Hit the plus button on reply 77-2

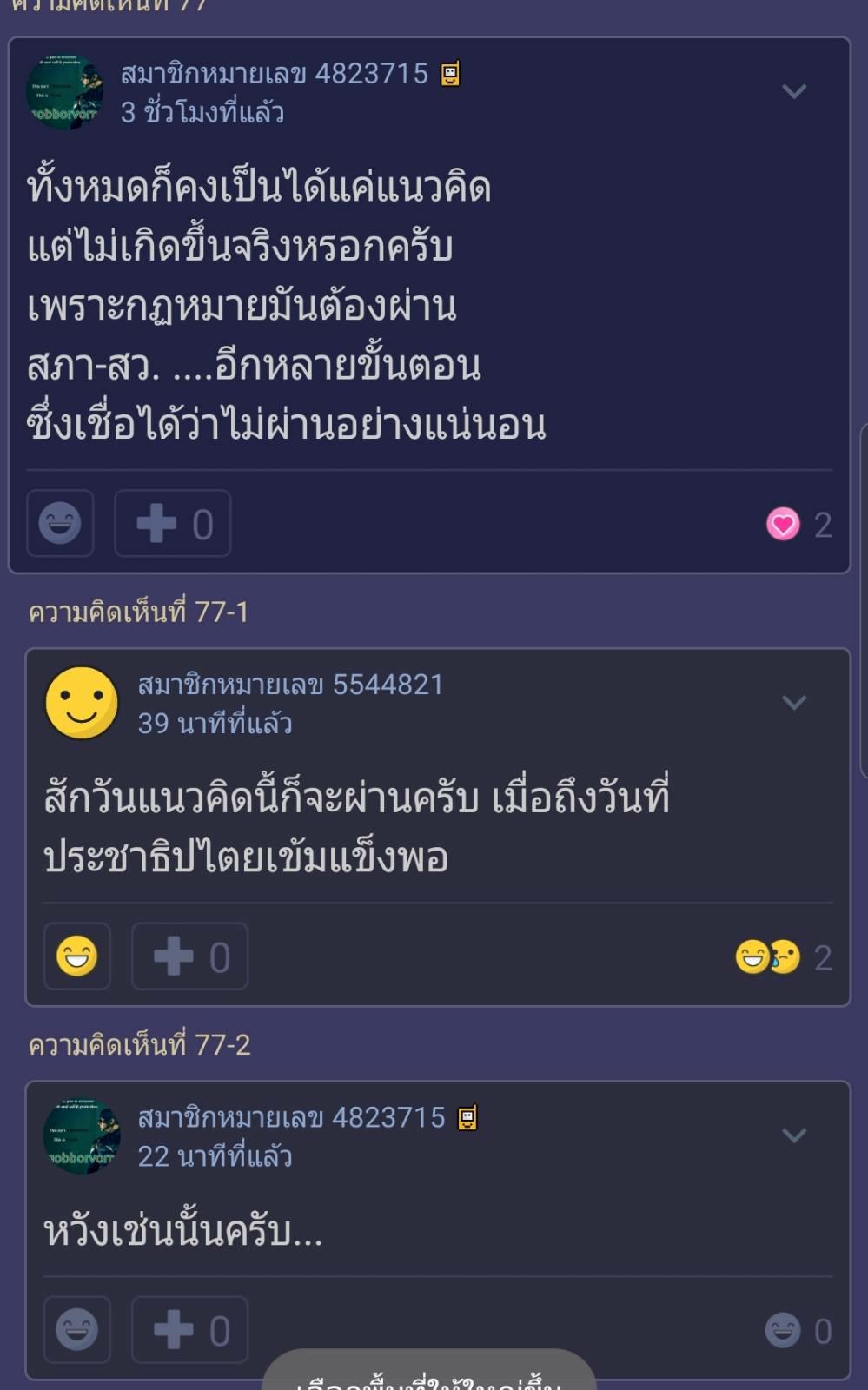pos(189,1329)
